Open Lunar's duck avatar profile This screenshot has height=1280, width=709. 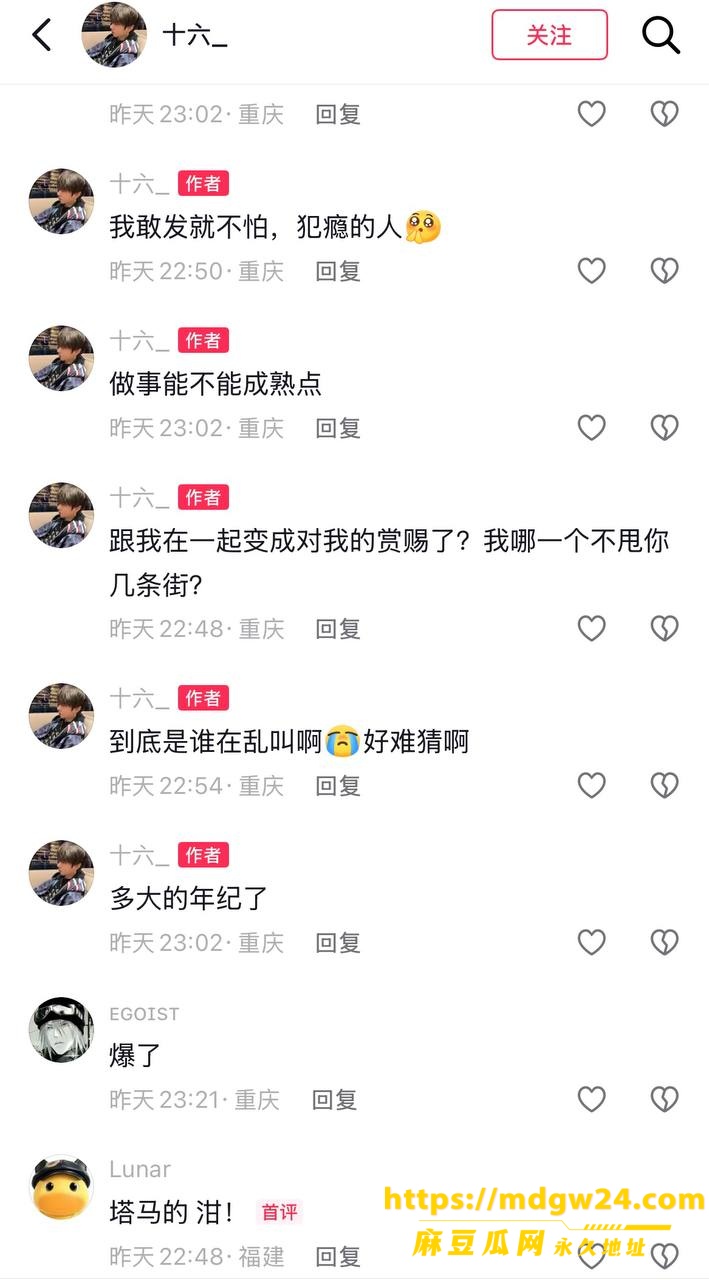61,1187
